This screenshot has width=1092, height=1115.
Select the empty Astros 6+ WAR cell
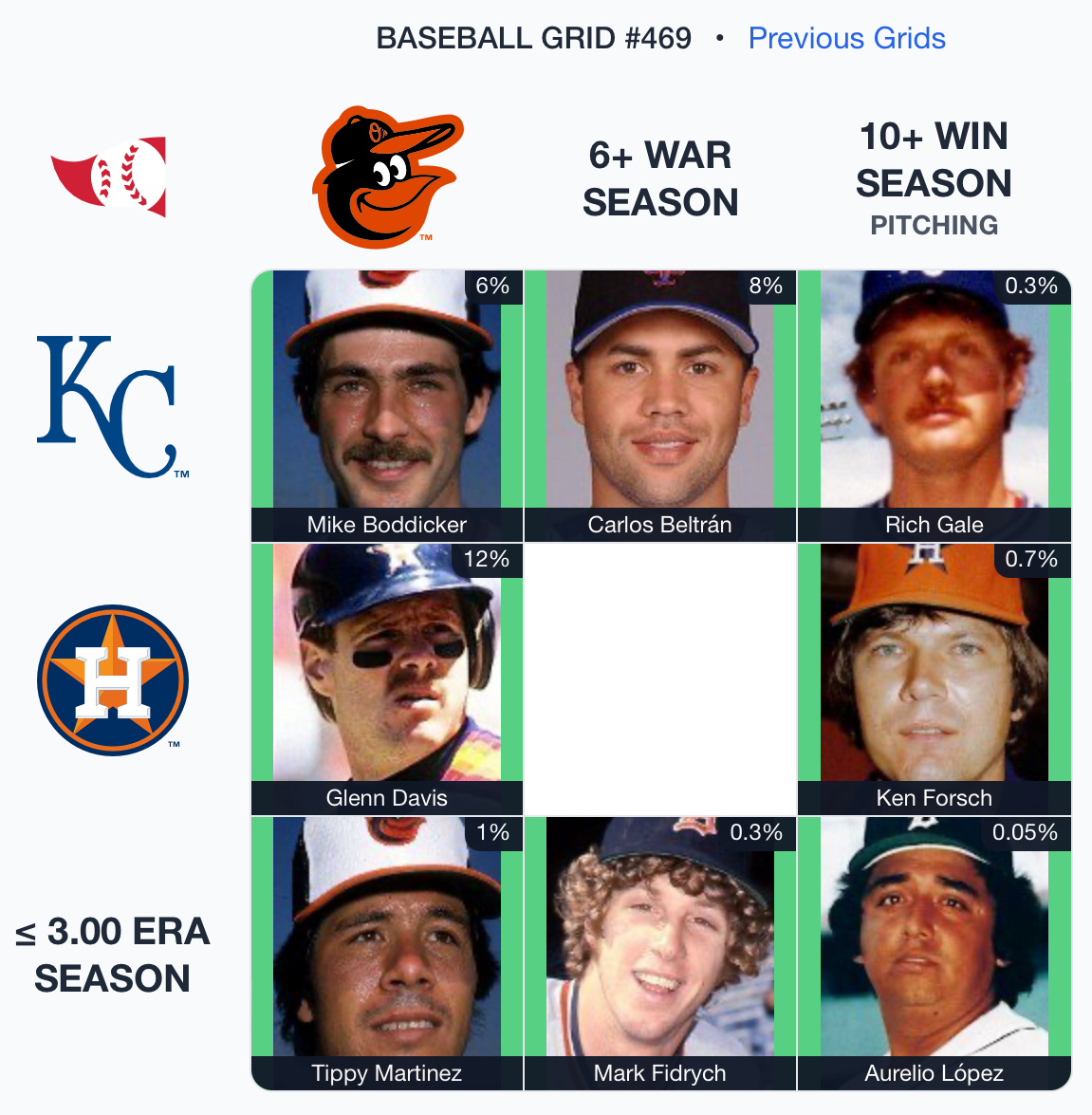click(x=660, y=679)
